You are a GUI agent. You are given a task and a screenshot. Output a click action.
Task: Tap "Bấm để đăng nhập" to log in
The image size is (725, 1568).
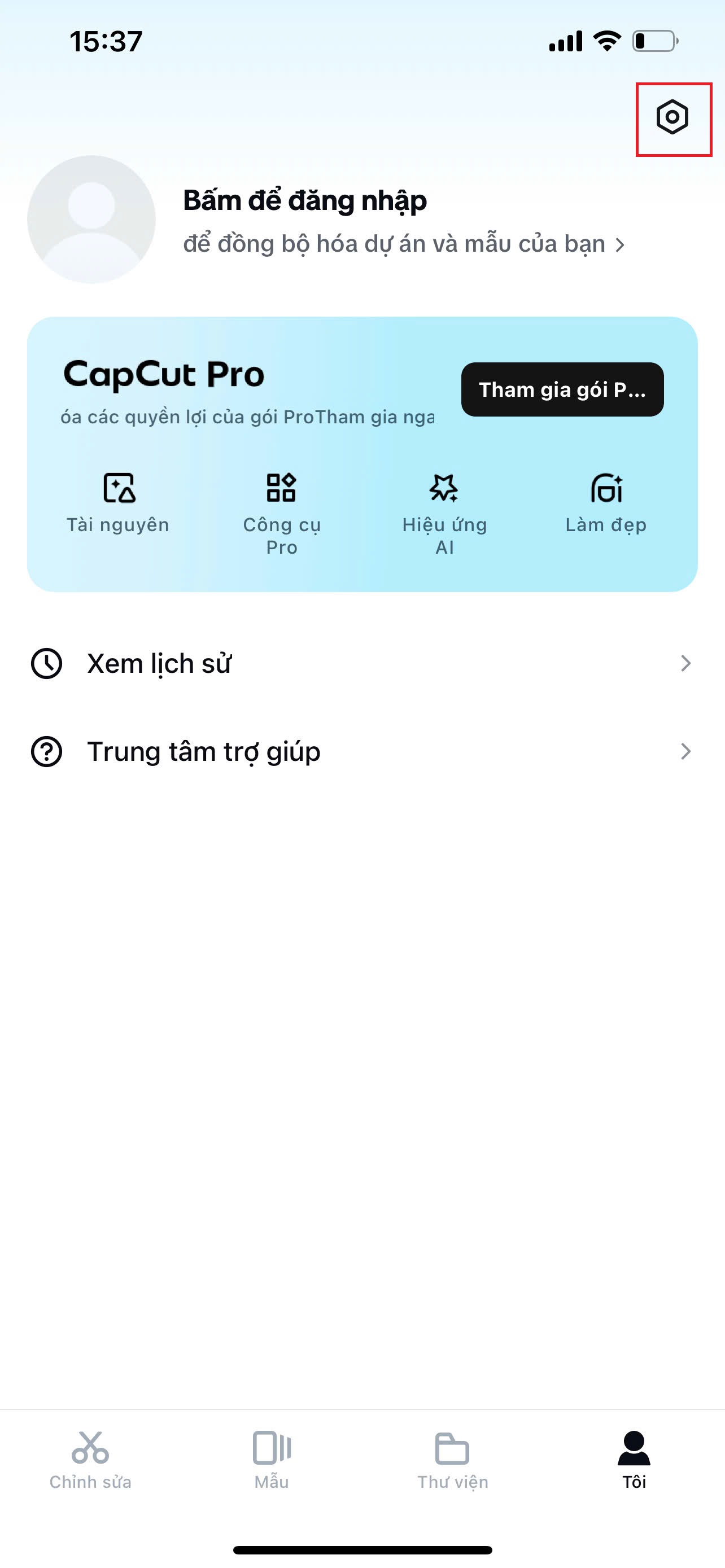304,201
